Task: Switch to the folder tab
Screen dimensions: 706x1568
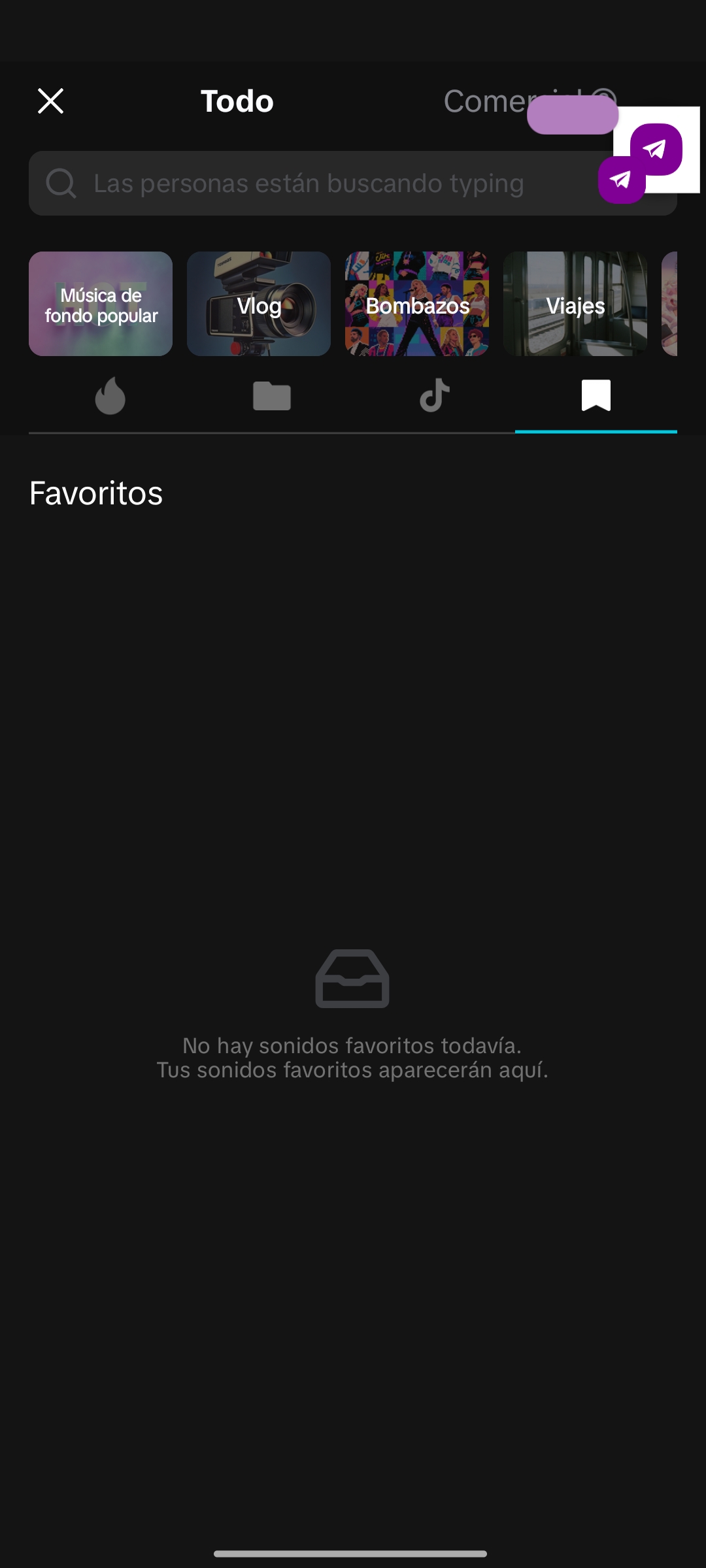Action: coord(272,396)
